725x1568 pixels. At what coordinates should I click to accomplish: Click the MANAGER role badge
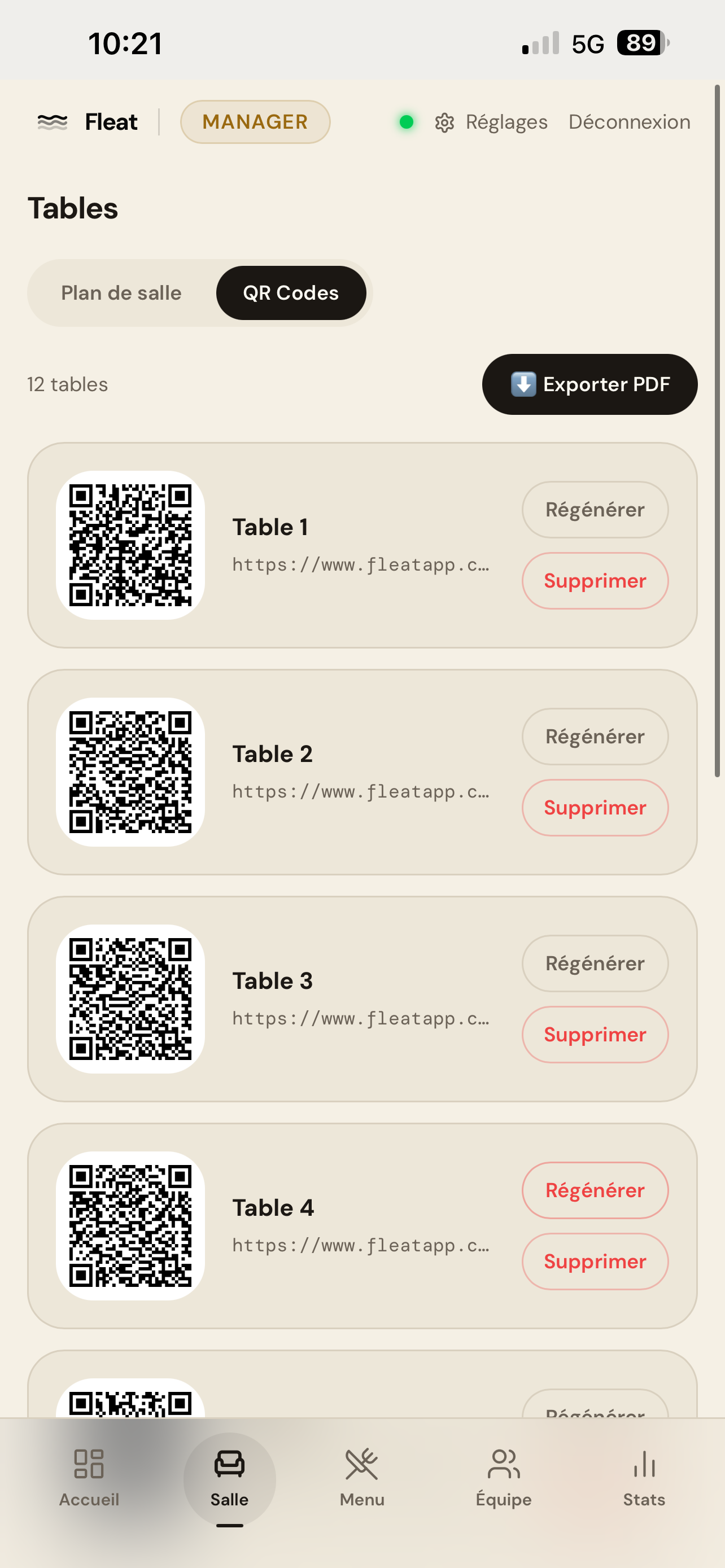(255, 122)
